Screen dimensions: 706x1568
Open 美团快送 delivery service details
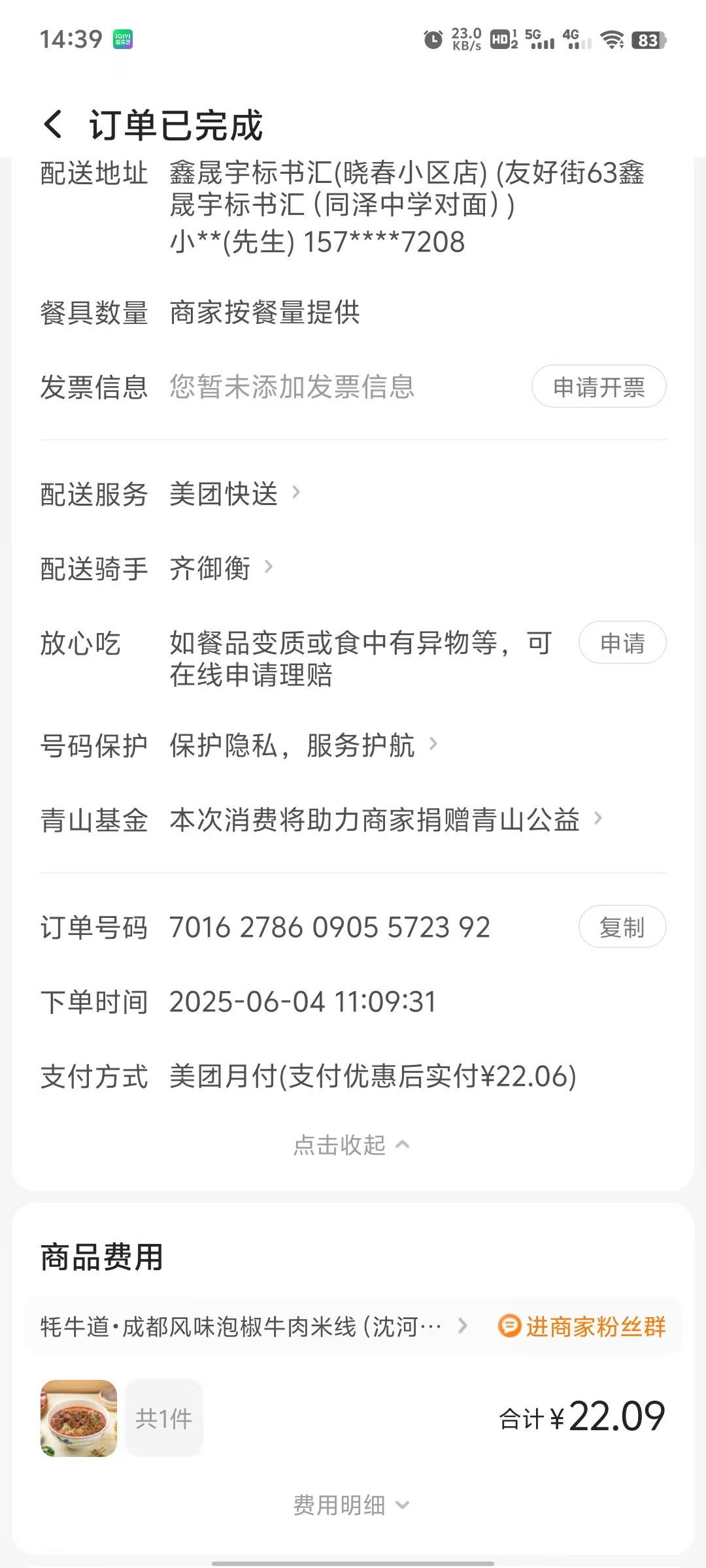point(234,494)
